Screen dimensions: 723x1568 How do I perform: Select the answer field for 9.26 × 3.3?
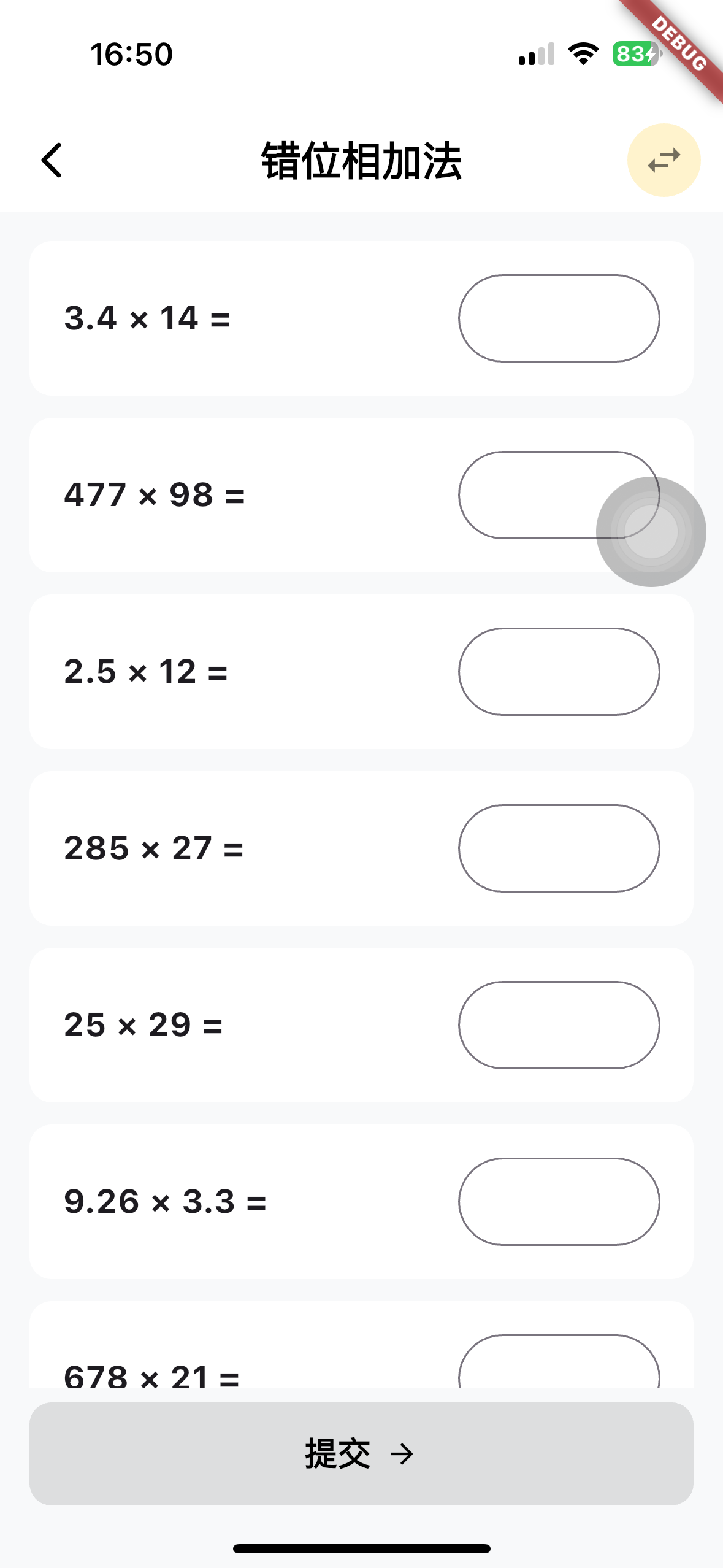(559, 1201)
